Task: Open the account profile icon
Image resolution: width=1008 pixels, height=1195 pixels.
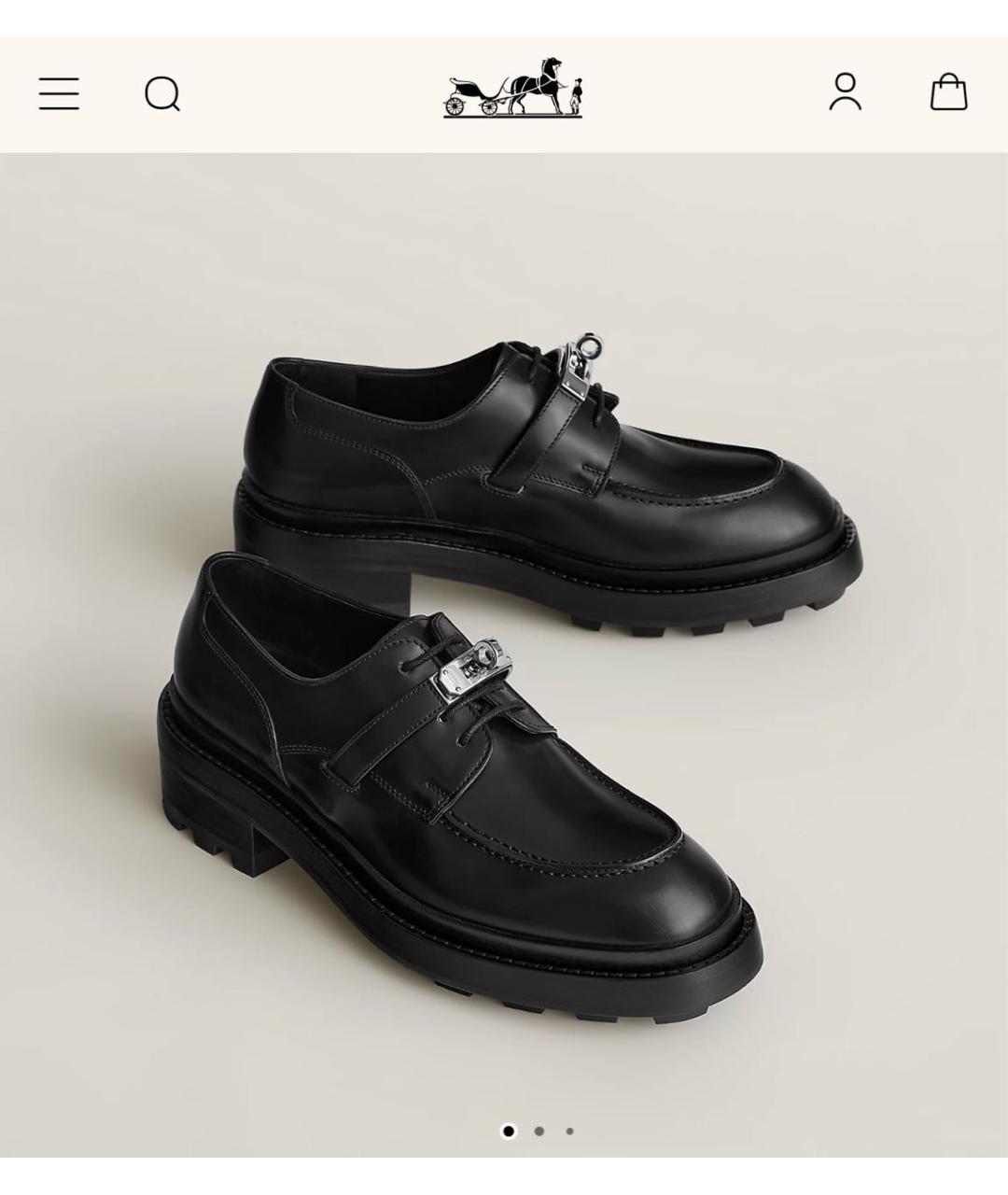Action: (845, 92)
